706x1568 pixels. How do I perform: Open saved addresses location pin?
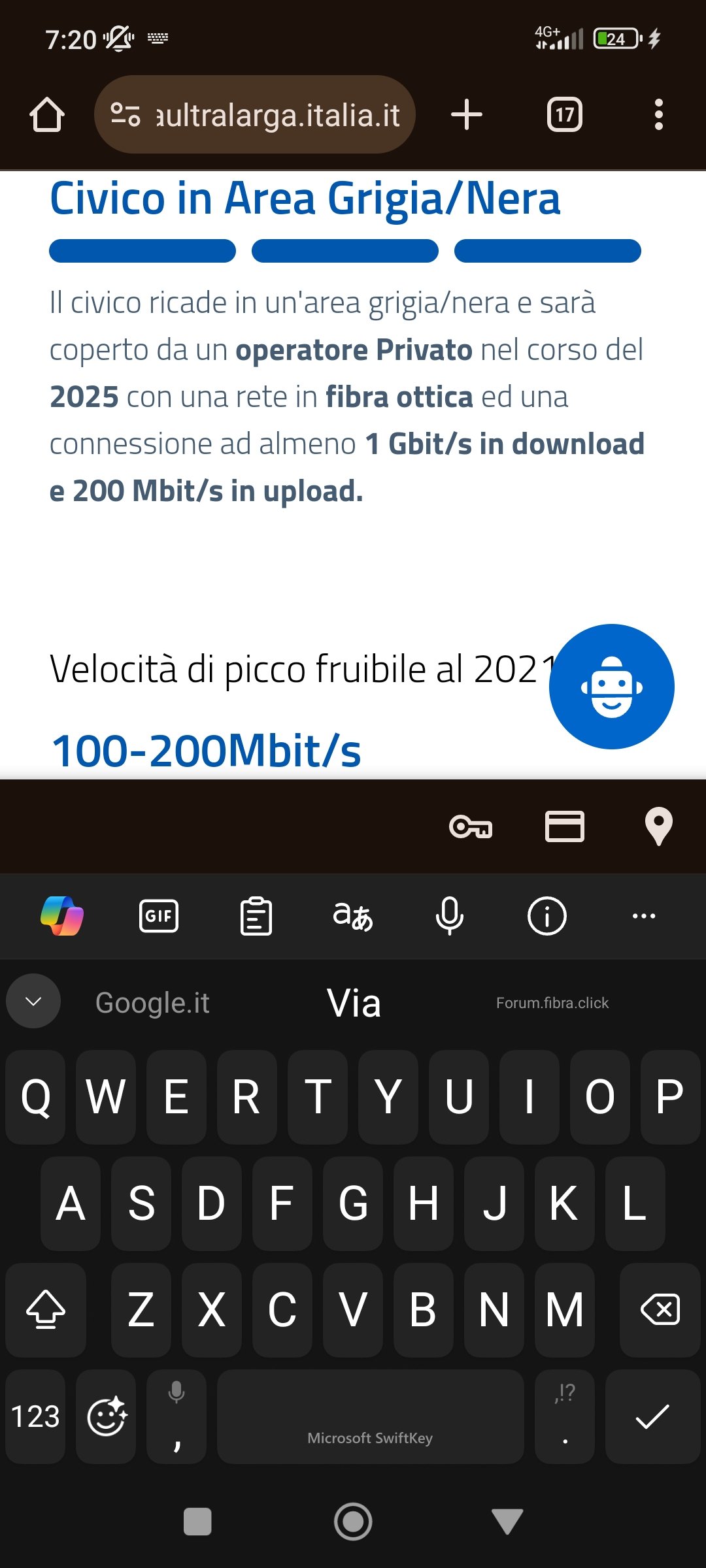pos(658,827)
